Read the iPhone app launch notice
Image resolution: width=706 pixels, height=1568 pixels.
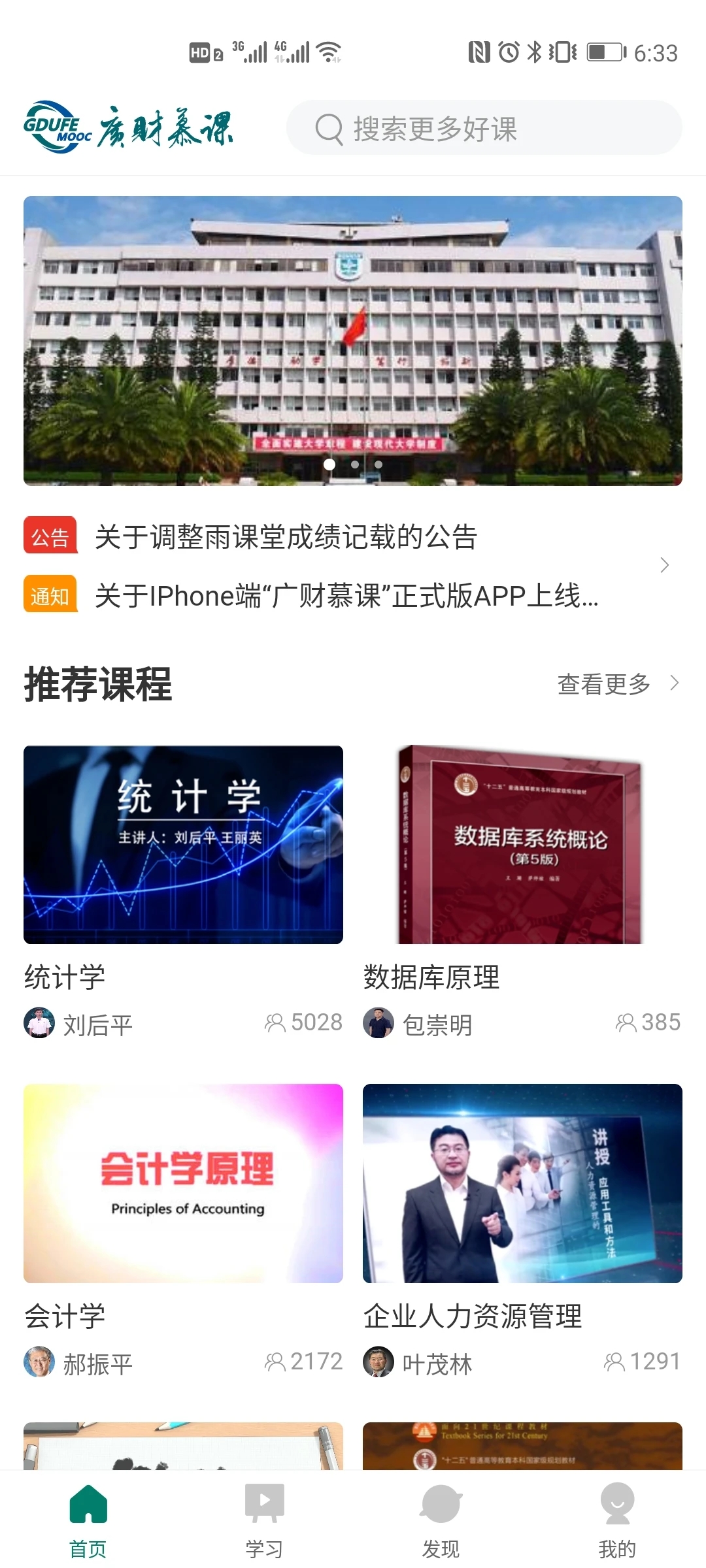click(x=346, y=596)
